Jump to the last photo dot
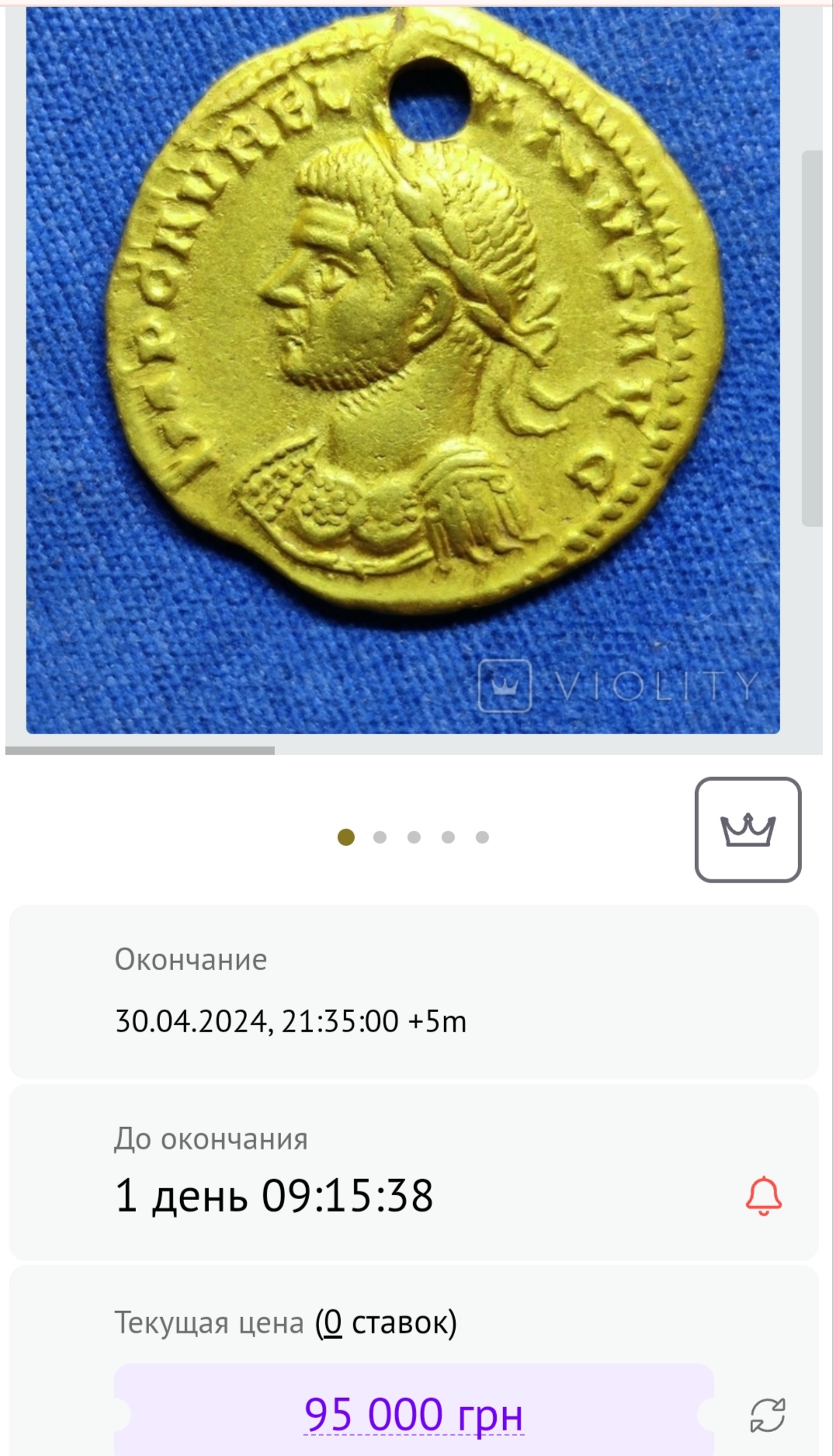The height and width of the screenshot is (1456, 833). tap(482, 837)
